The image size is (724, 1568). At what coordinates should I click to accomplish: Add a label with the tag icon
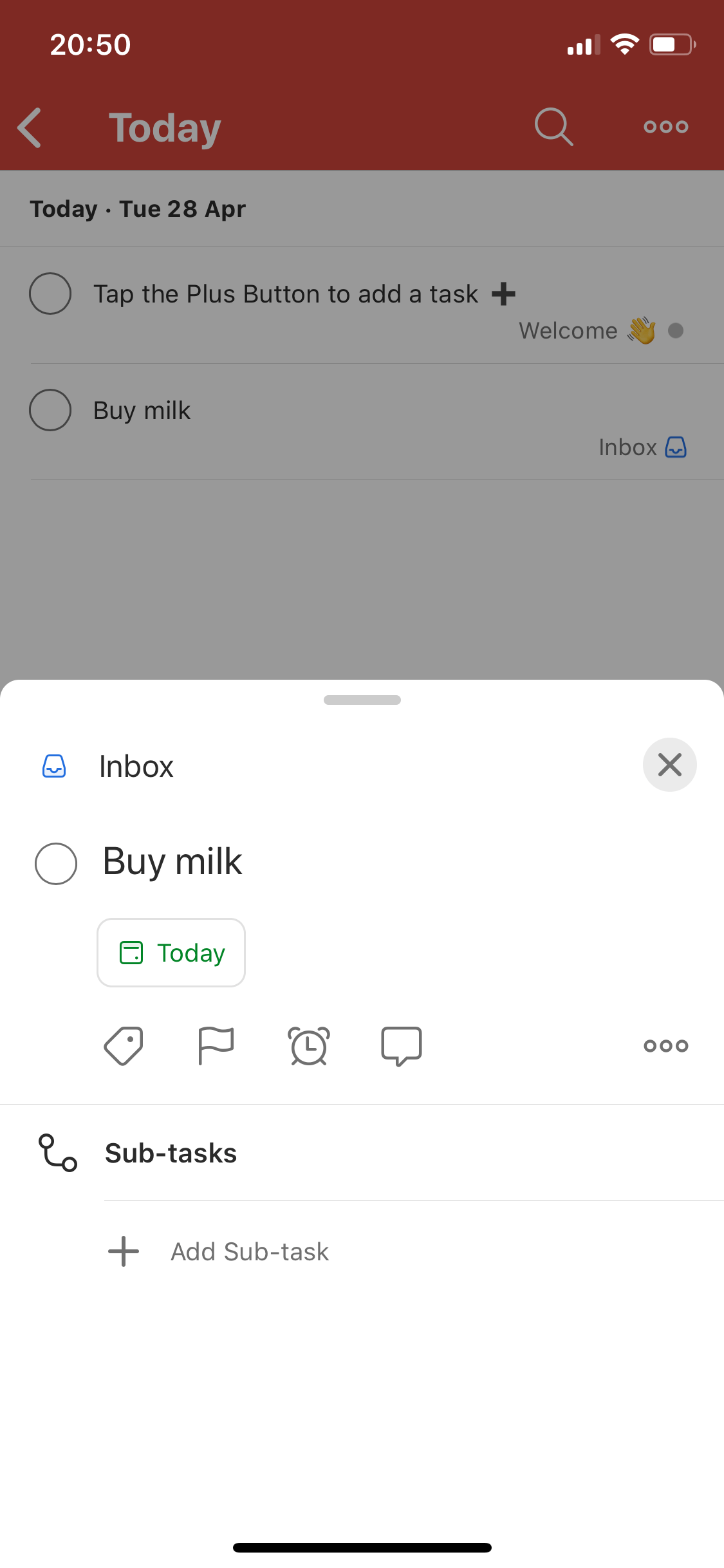point(124,1046)
